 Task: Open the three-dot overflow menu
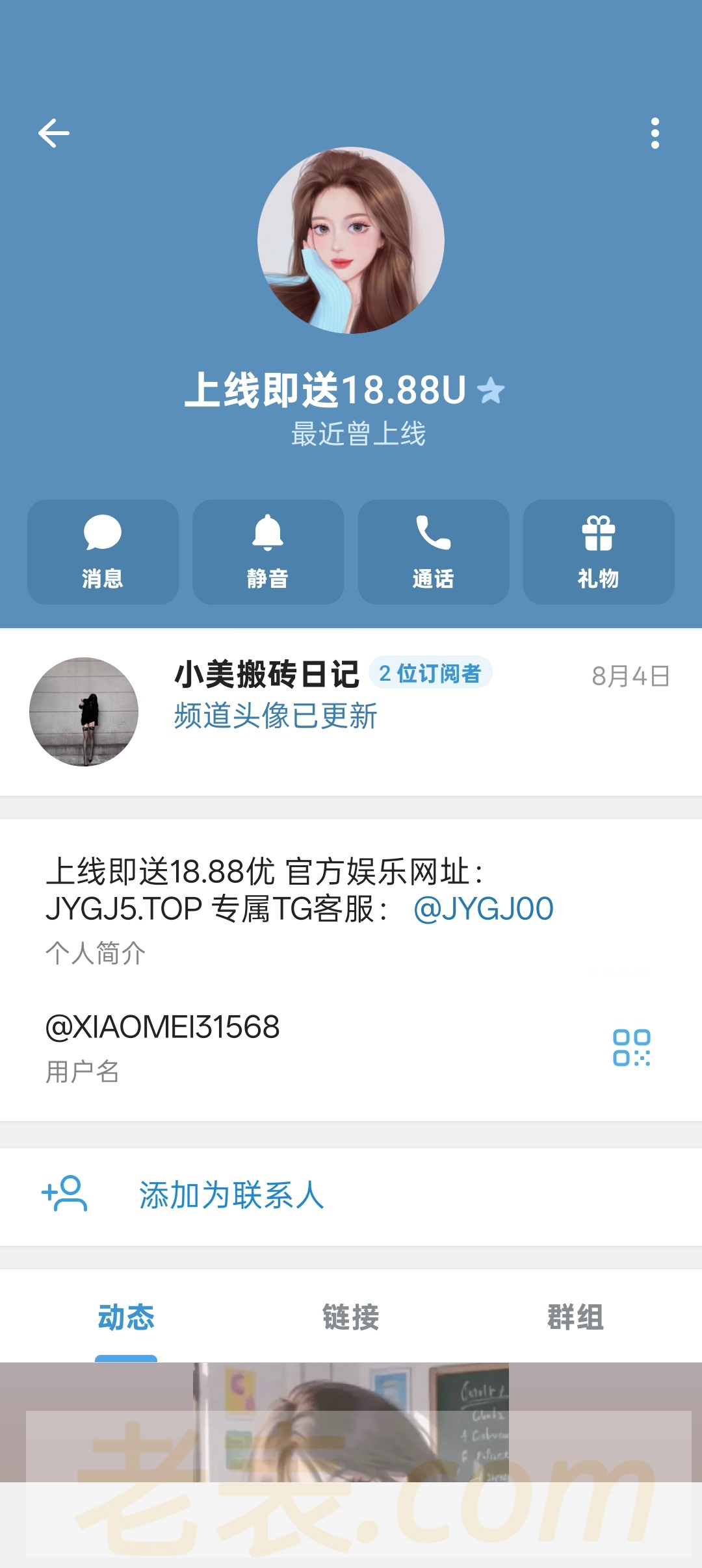[x=655, y=133]
